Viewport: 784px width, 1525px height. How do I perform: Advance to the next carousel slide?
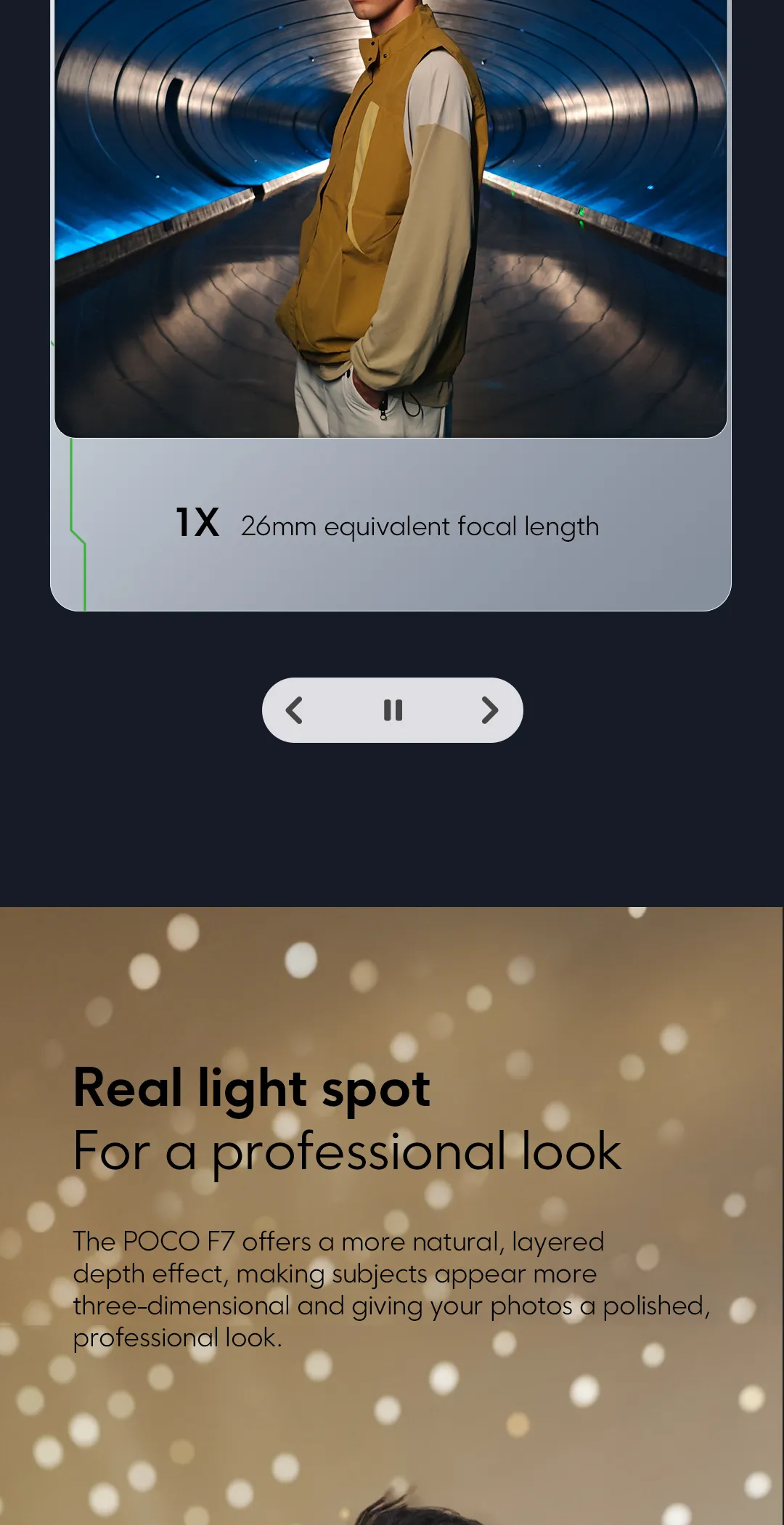point(490,710)
